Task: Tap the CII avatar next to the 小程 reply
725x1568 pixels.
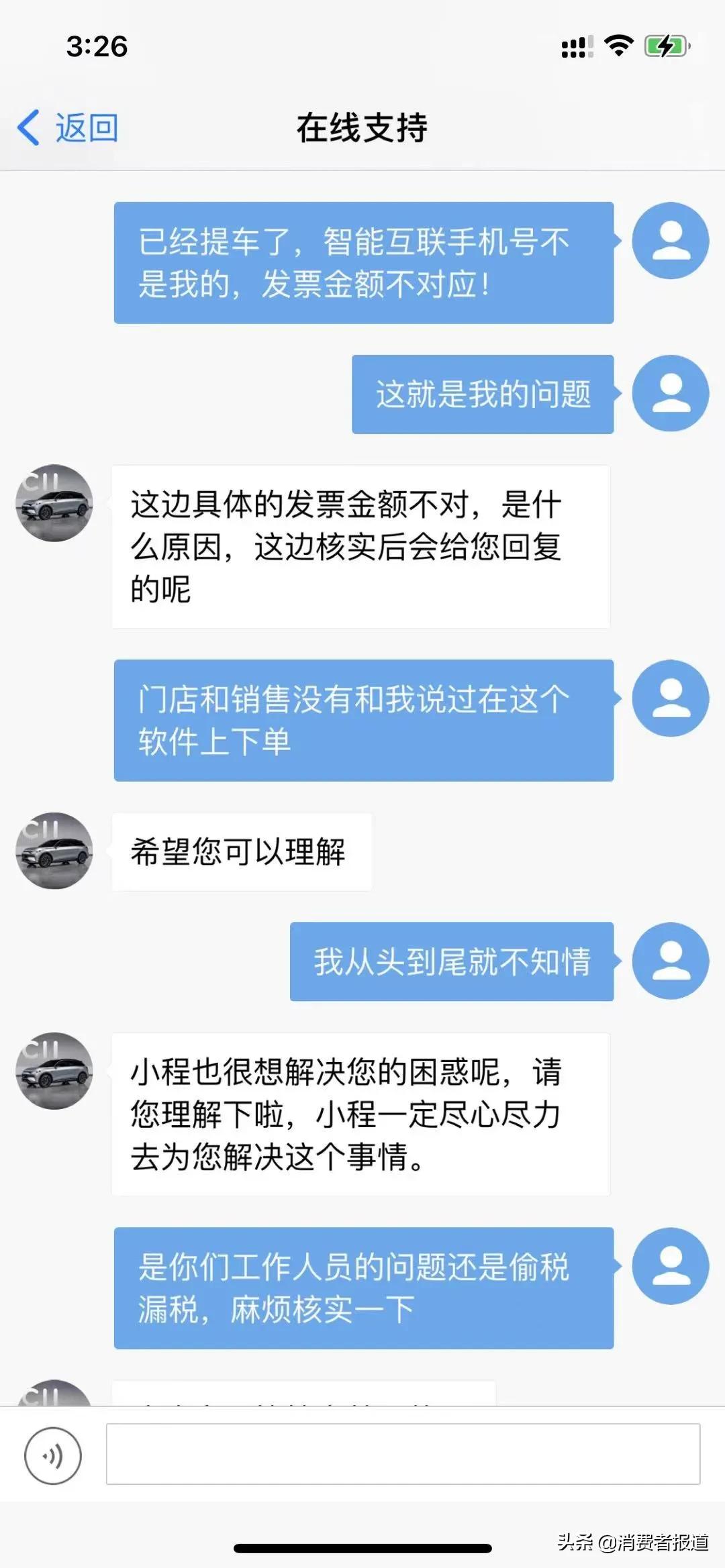Action: pyautogui.click(x=54, y=1072)
